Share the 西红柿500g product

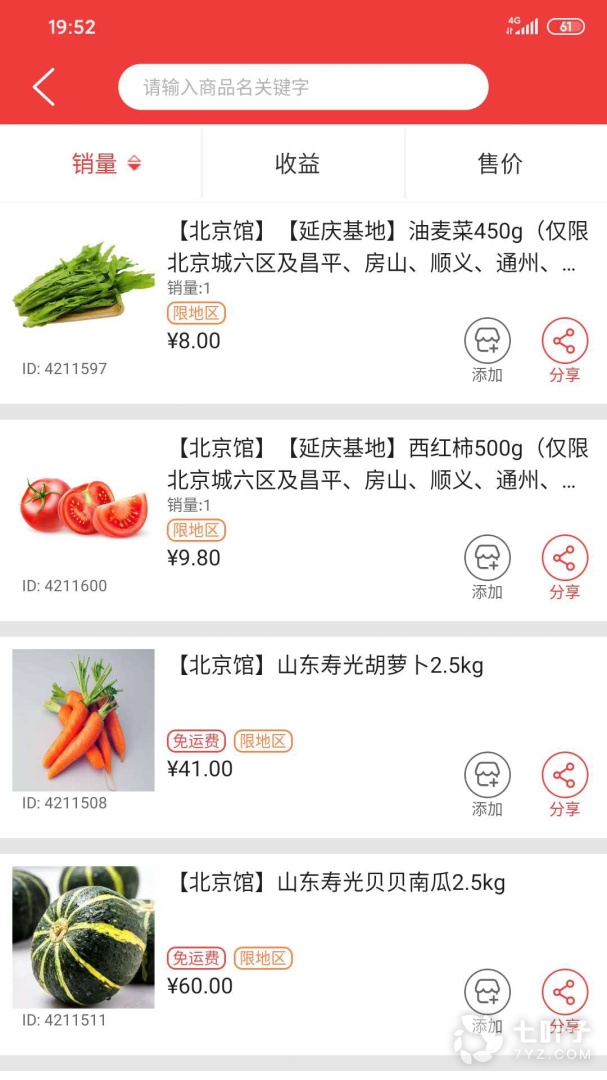pyautogui.click(x=565, y=559)
